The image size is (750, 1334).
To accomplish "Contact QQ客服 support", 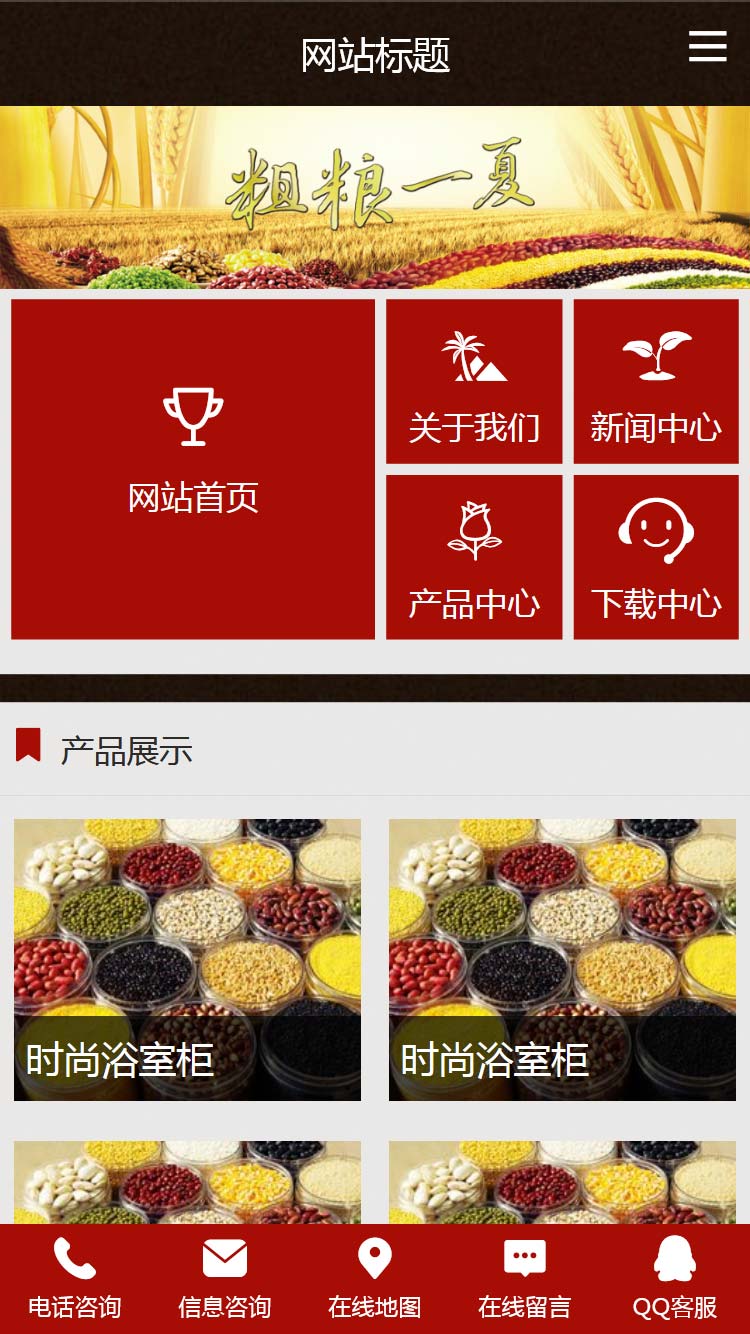I will (675, 1278).
